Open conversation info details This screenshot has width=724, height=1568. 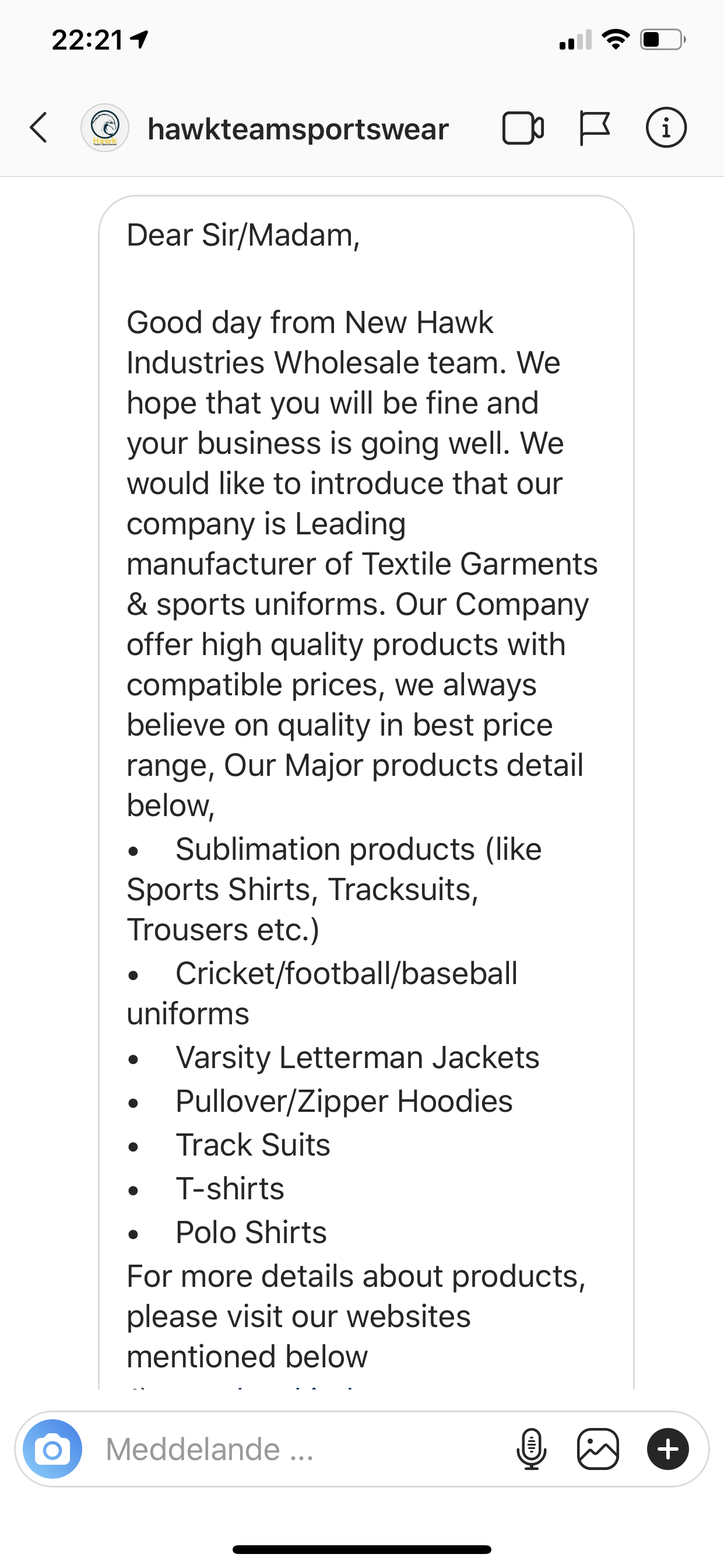point(666,128)
